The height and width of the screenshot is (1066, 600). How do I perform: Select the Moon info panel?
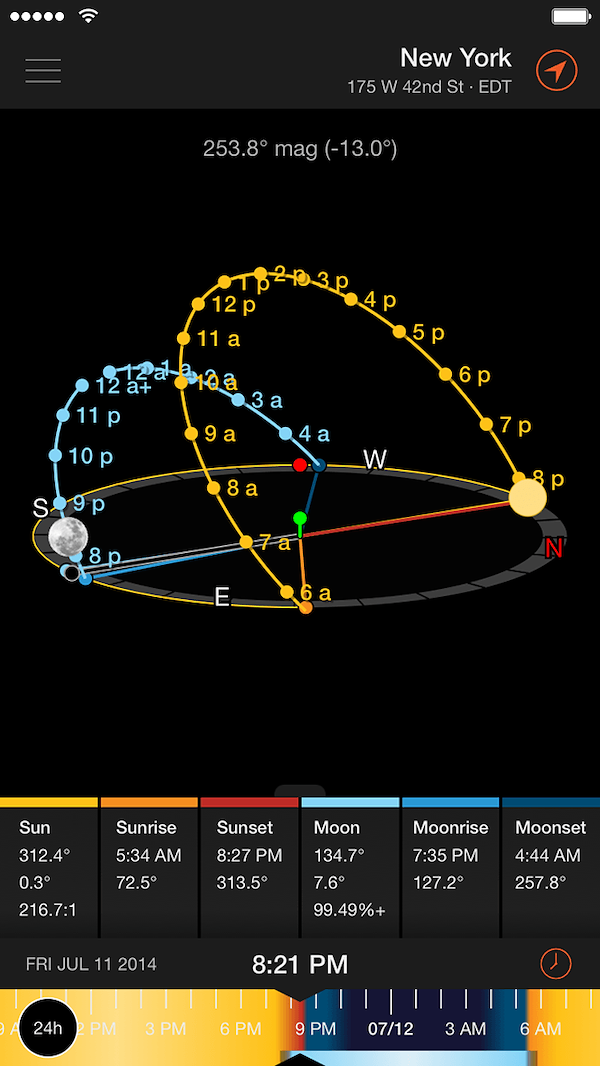(x=349, y=870)
